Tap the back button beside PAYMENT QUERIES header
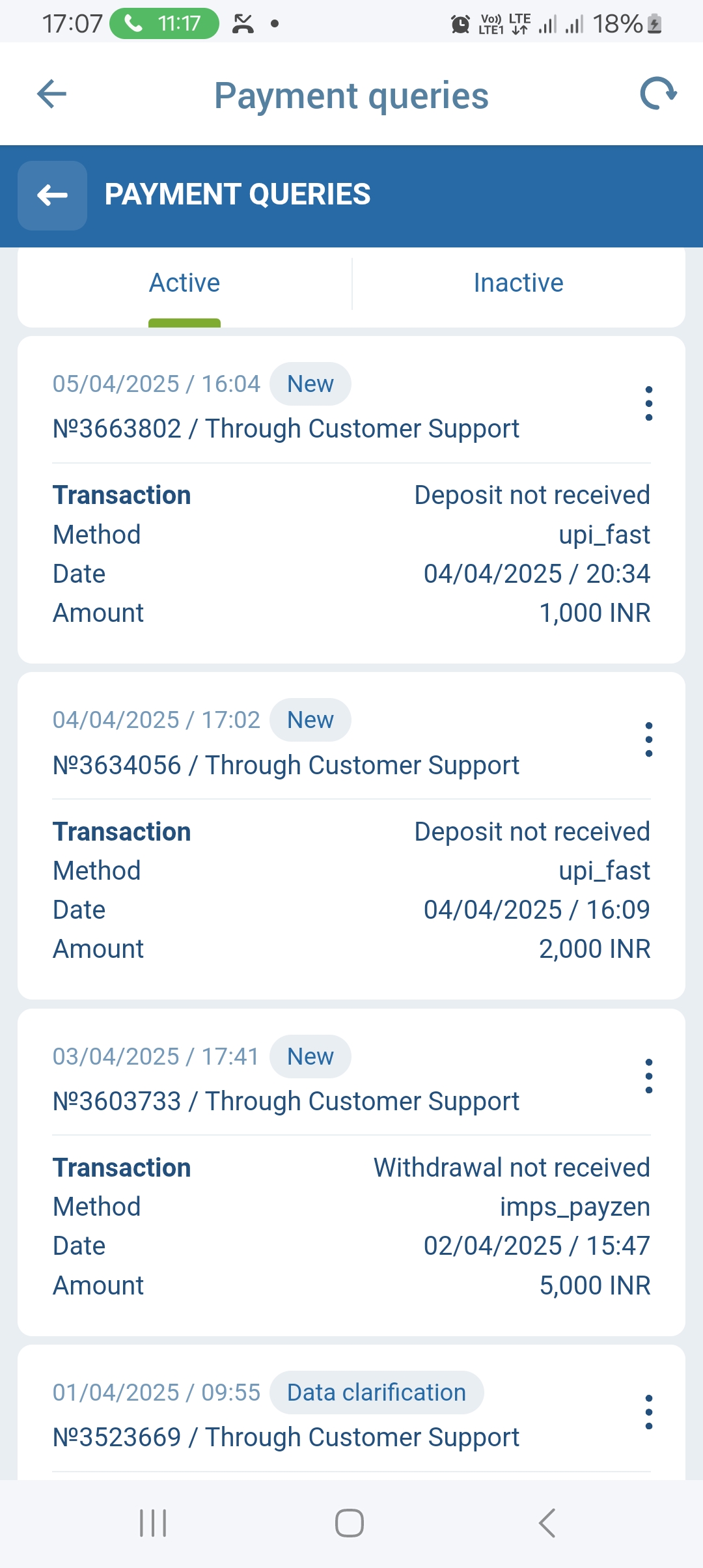The image size is (703, 1568). click(x=52, y=195)
